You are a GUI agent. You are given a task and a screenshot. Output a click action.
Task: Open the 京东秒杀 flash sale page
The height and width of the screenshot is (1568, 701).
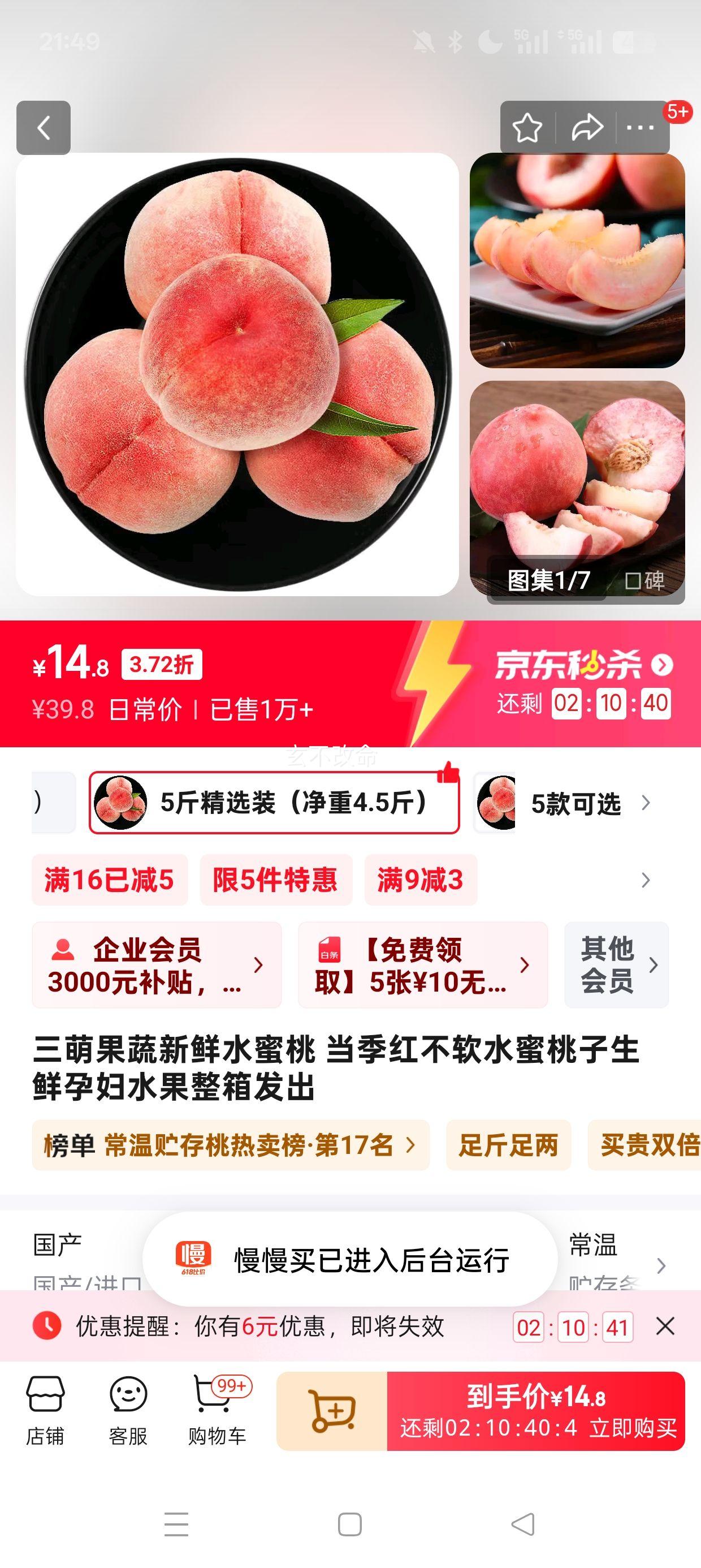pos(584,665)
